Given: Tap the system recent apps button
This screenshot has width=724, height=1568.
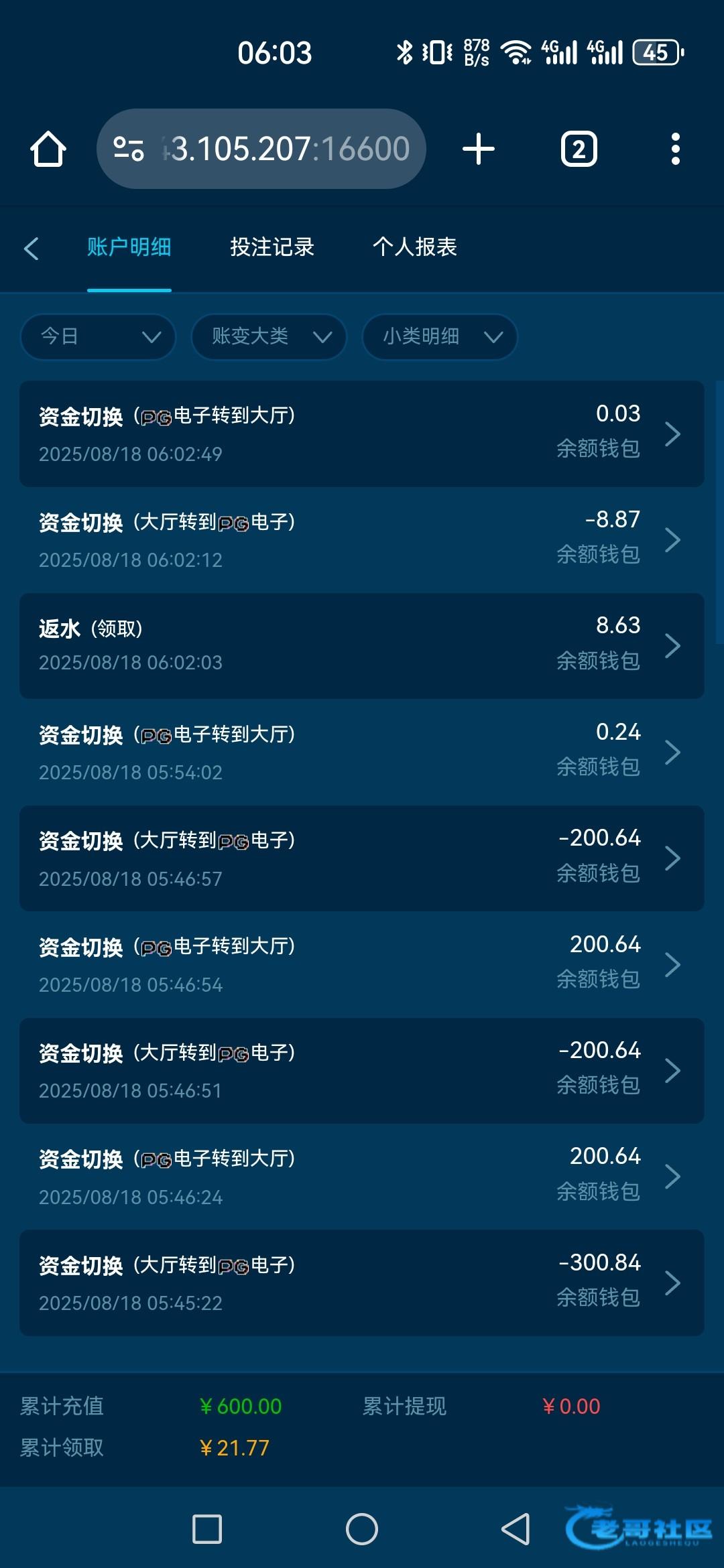Looking at the screenshot, I should tap(207, 1529).
